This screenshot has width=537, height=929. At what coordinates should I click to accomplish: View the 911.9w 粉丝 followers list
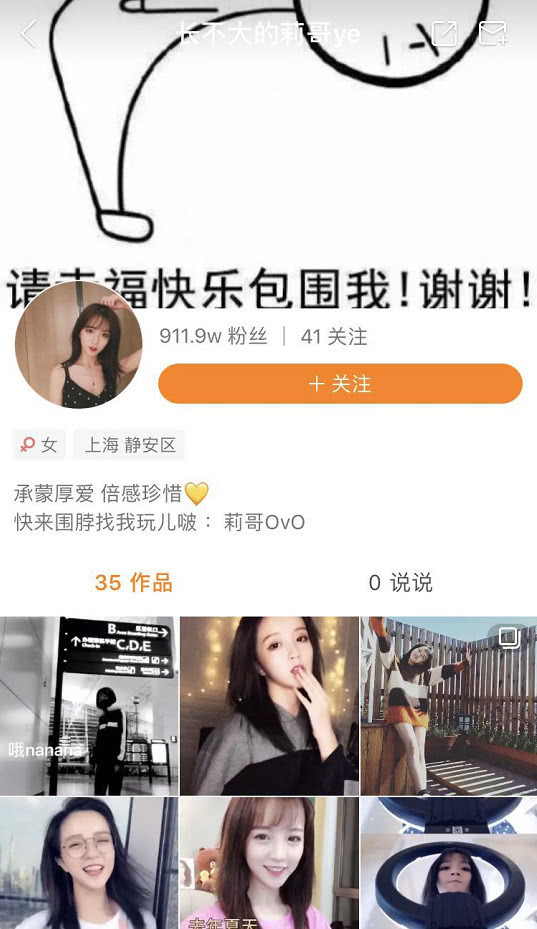(x=213, y=337)
